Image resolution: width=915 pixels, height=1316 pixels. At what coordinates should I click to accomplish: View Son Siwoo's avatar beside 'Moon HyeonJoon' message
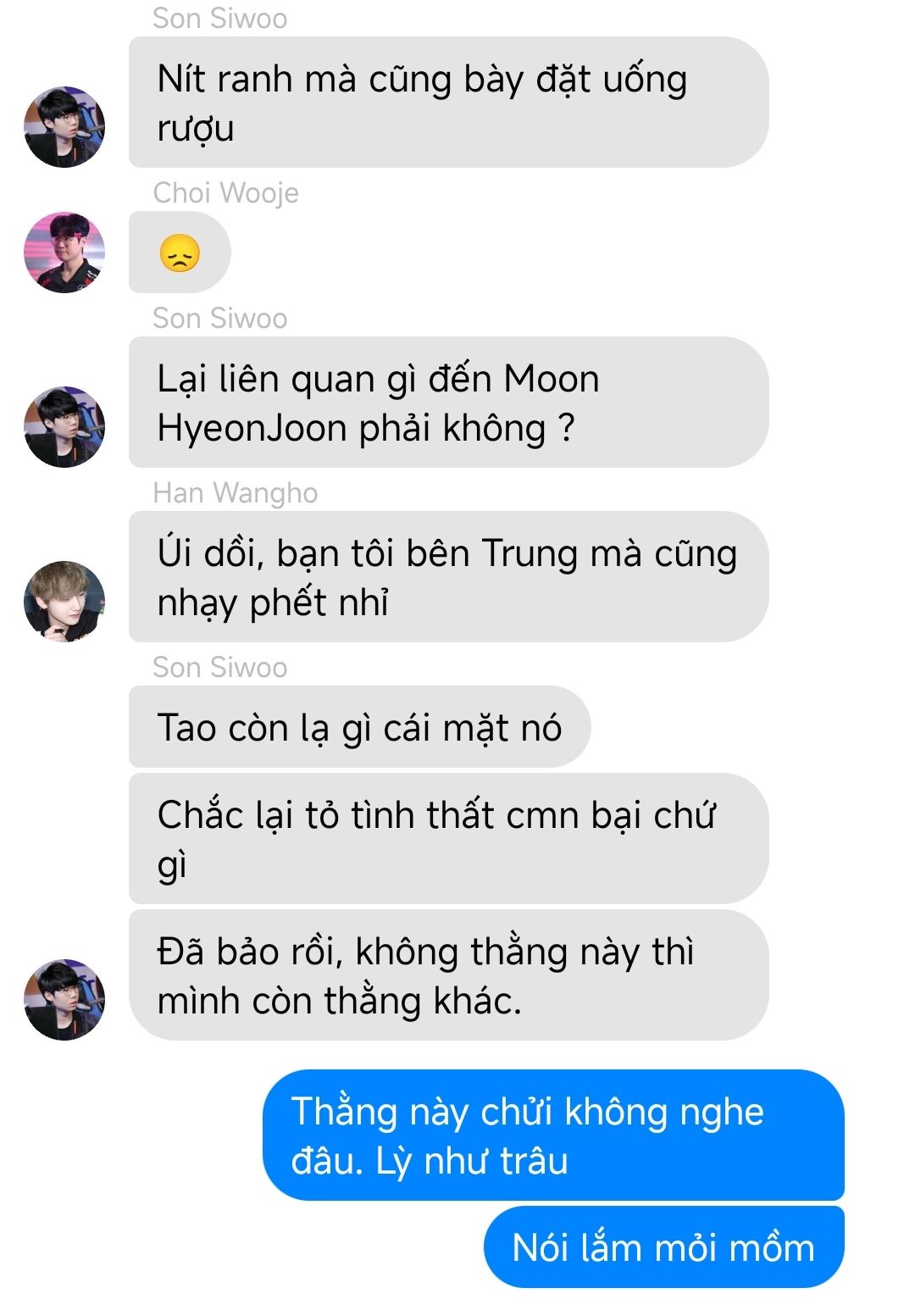(64, 427)
